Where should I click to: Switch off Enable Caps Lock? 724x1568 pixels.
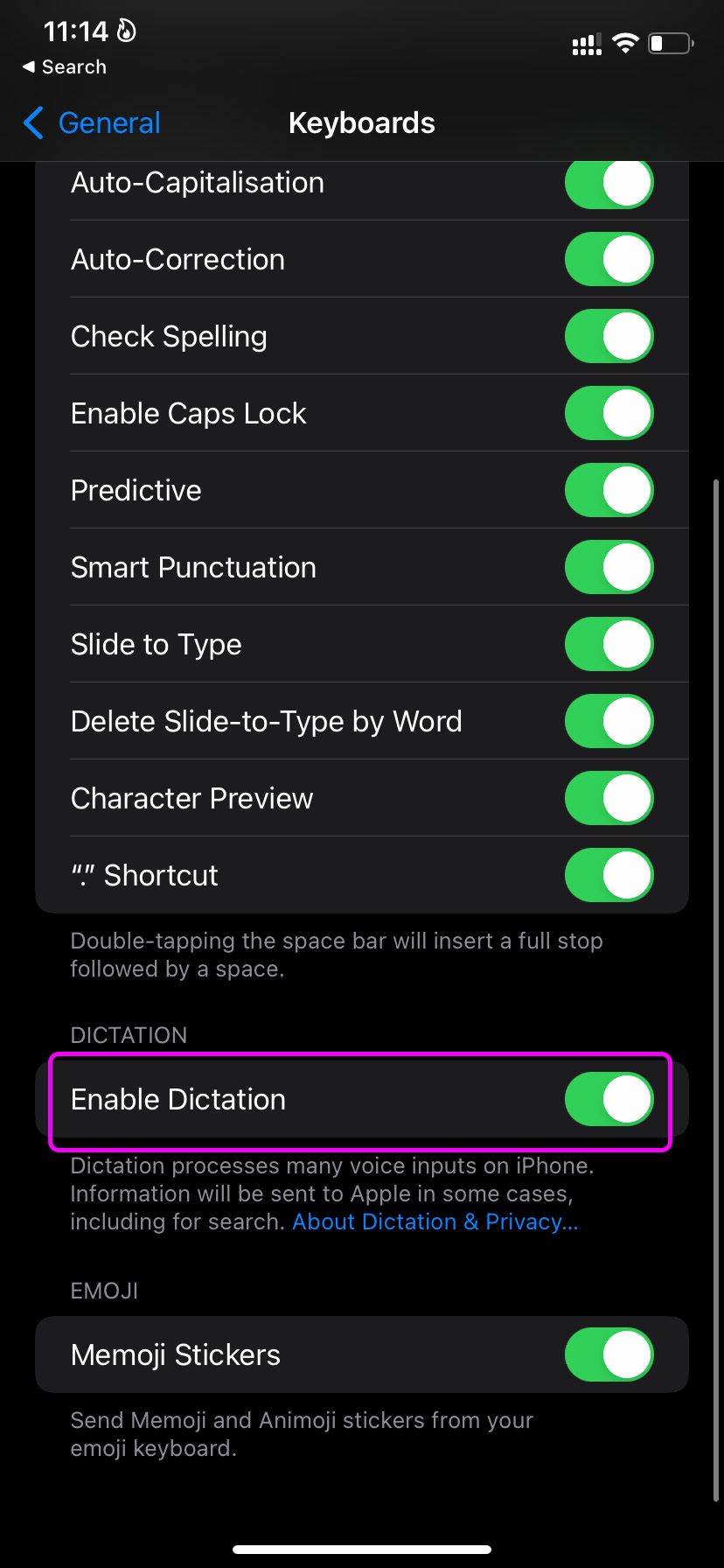[x=609, y=414]
